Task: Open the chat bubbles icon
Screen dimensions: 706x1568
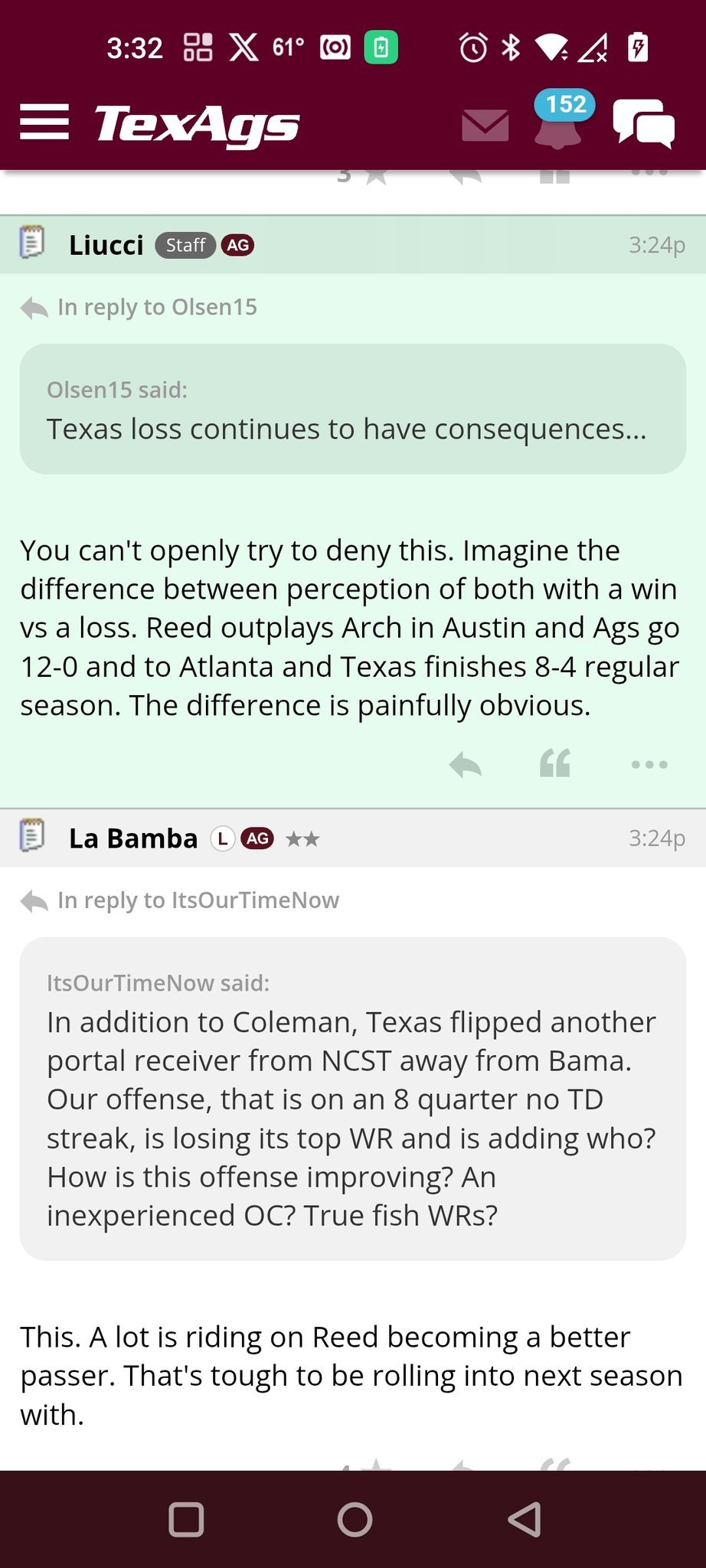Action: (x=643, y=124)
